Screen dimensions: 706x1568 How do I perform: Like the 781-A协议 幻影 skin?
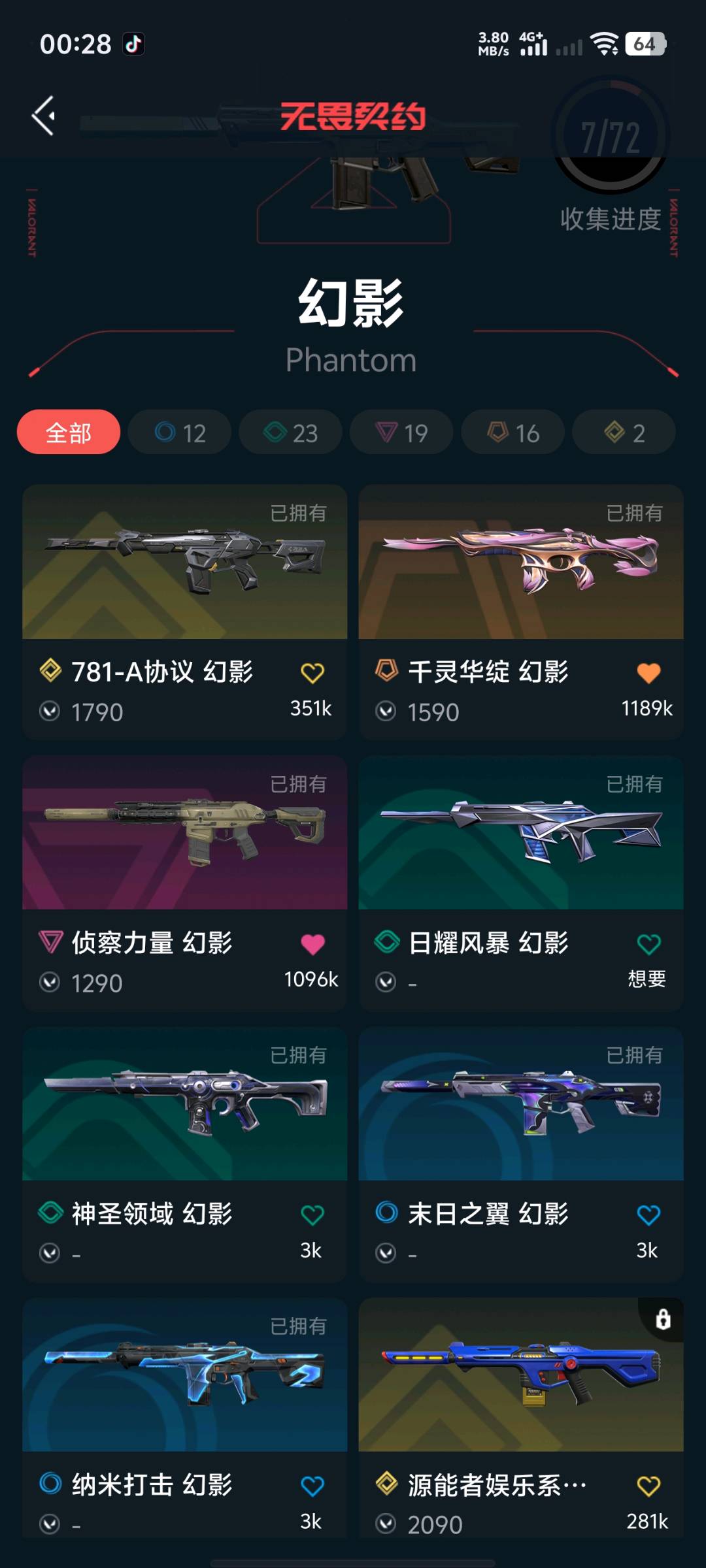[312, 673]
